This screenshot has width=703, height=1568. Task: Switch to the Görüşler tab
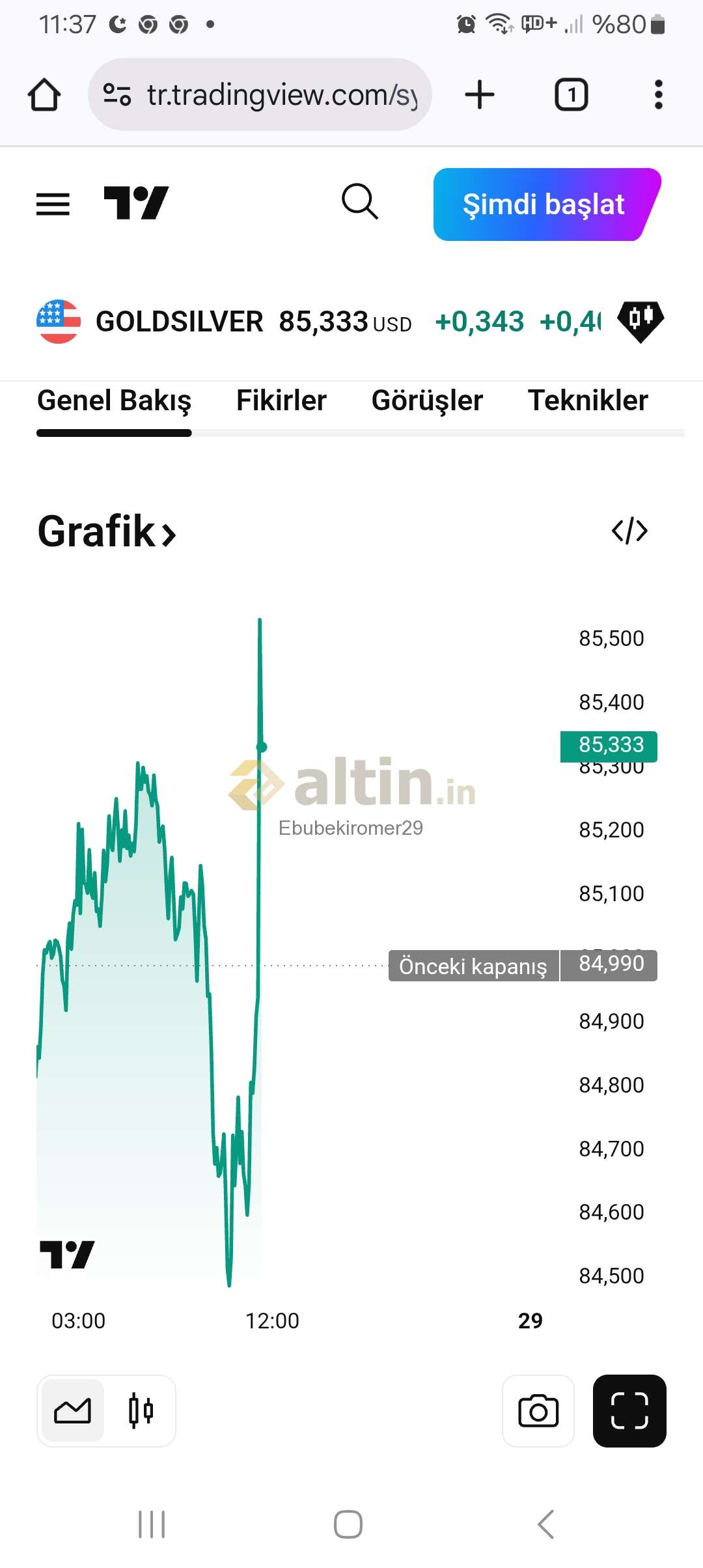(x=427, y=400)
